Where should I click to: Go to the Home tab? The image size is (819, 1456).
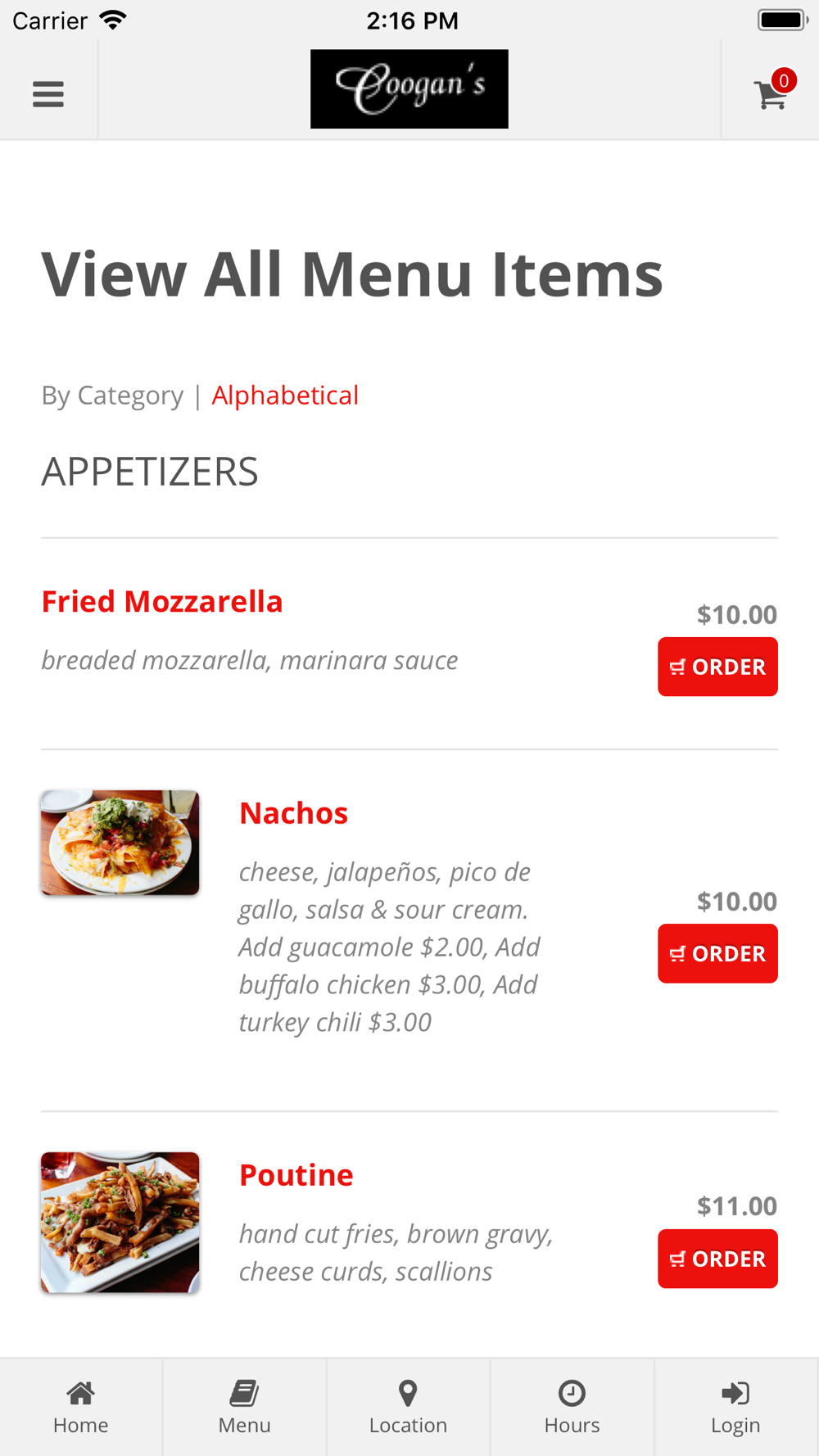point(81,1408)
